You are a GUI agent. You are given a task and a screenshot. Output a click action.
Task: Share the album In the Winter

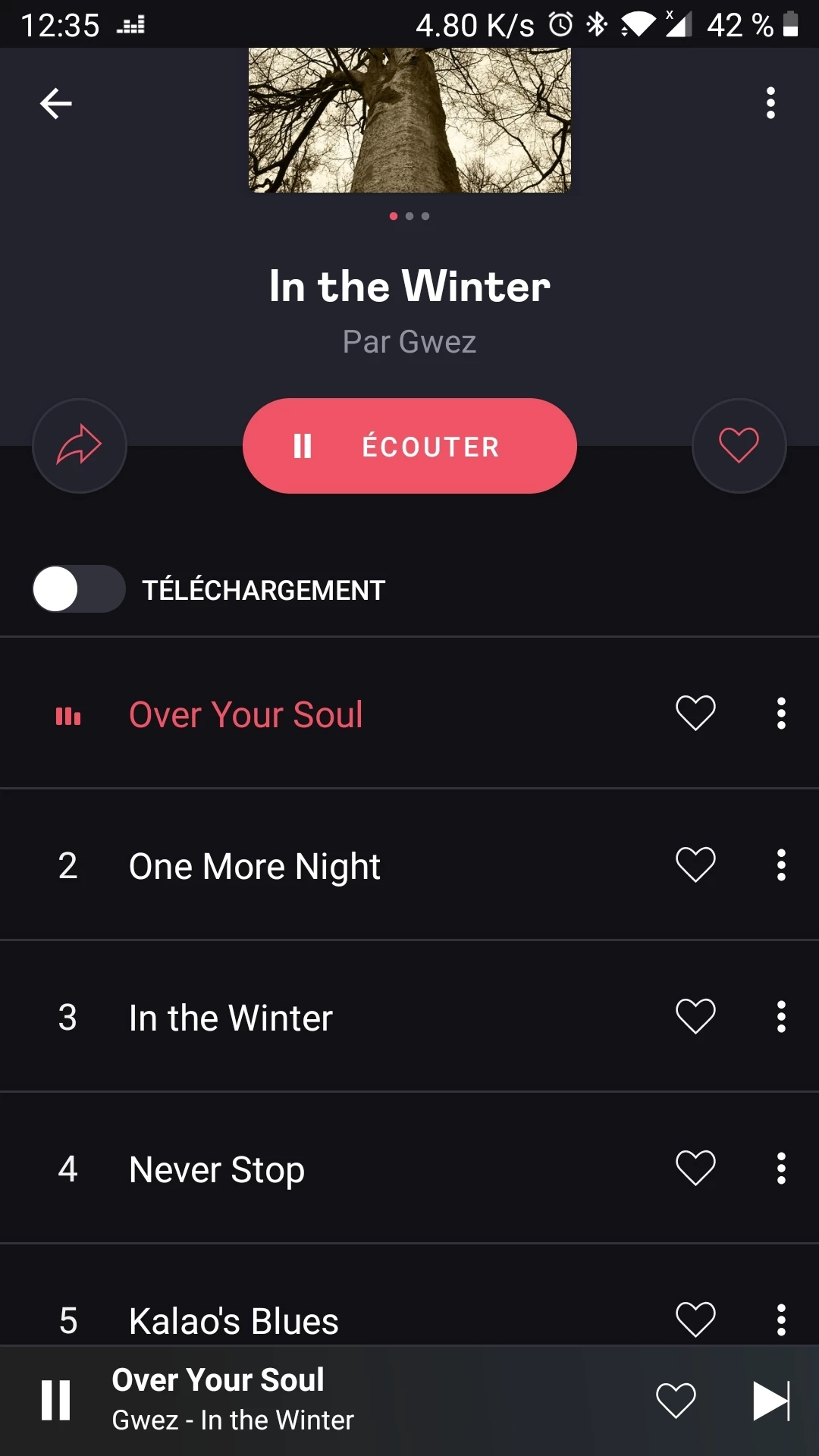click(79, 446)
